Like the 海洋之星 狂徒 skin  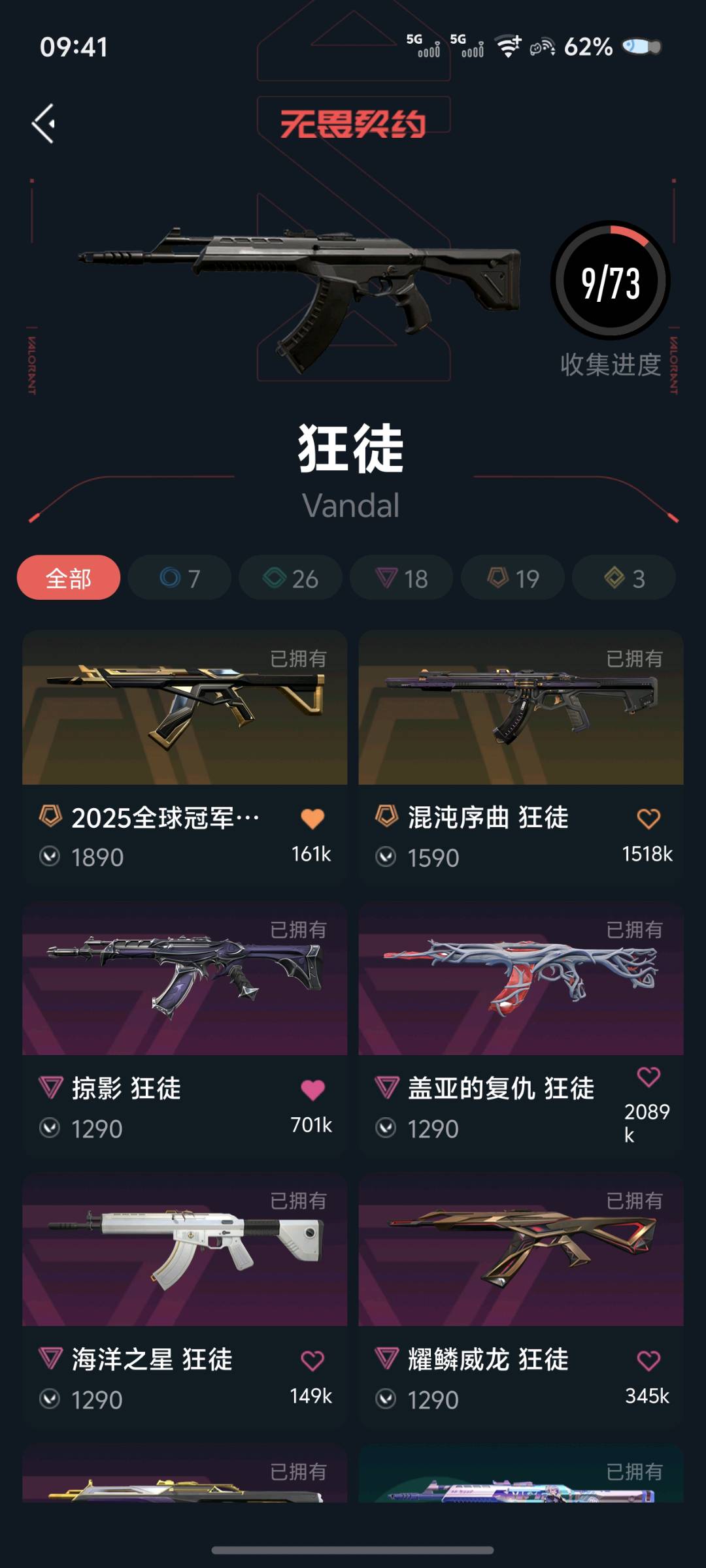click(x=312, y=1361)
